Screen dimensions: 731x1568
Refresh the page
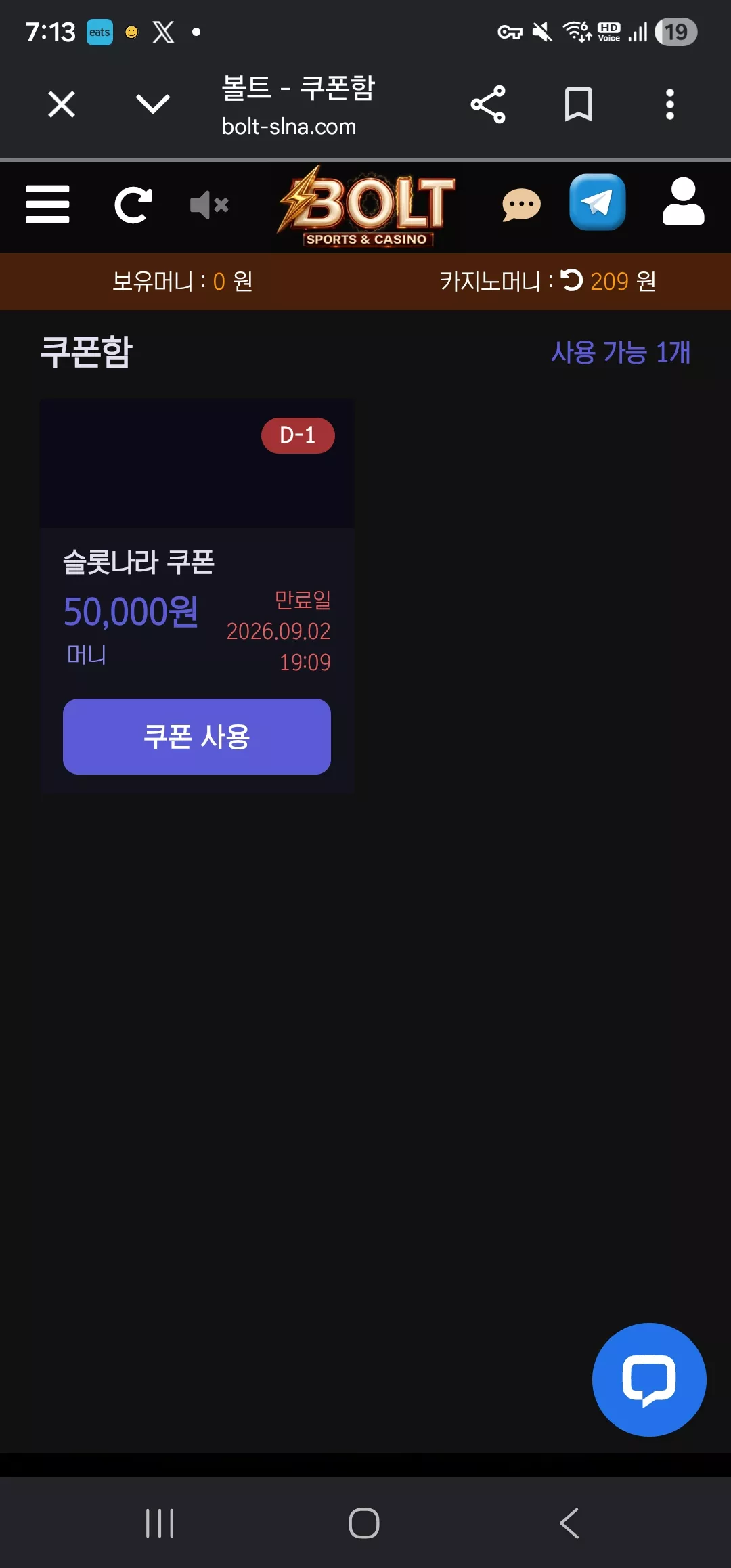133,204
